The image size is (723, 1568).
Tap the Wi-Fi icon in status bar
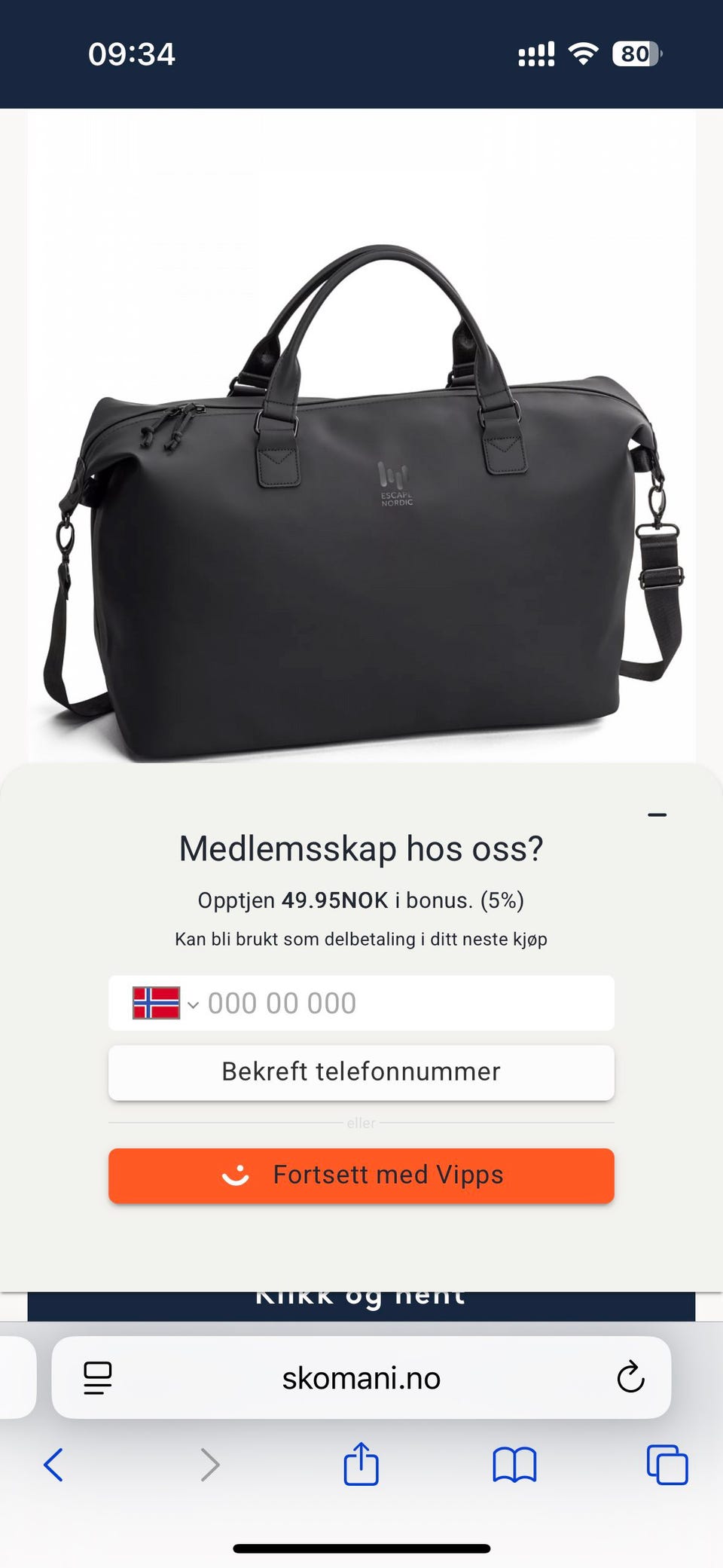584,53
